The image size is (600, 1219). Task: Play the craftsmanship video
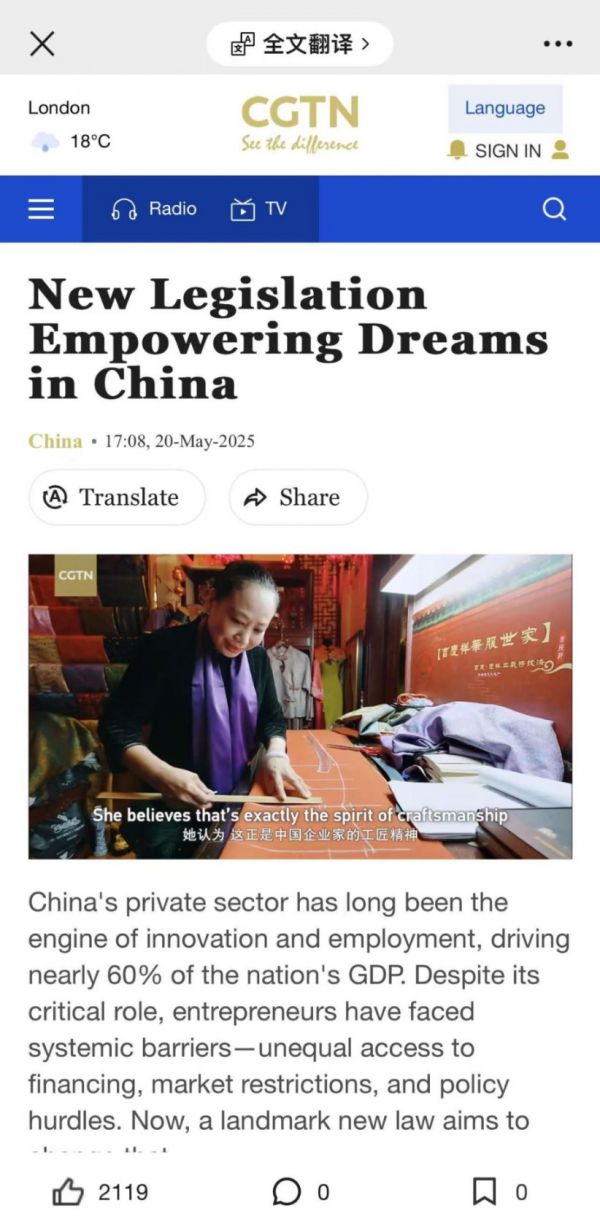[300, 706]
